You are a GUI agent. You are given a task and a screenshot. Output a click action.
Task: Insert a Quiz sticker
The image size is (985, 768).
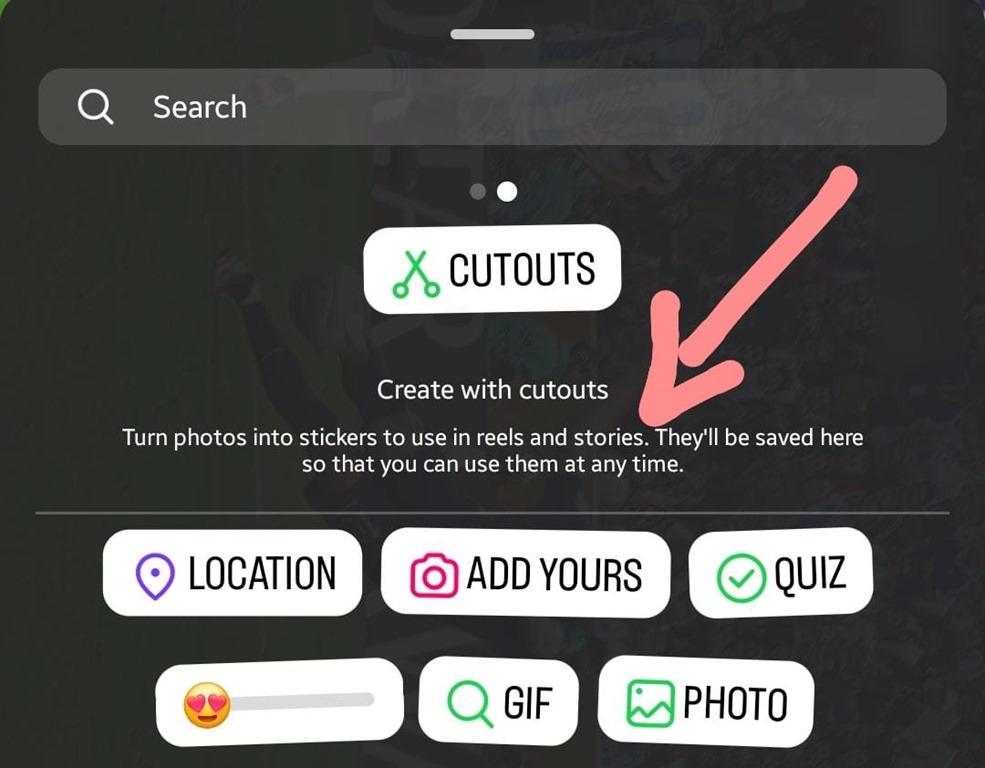(x=781, y=573)
